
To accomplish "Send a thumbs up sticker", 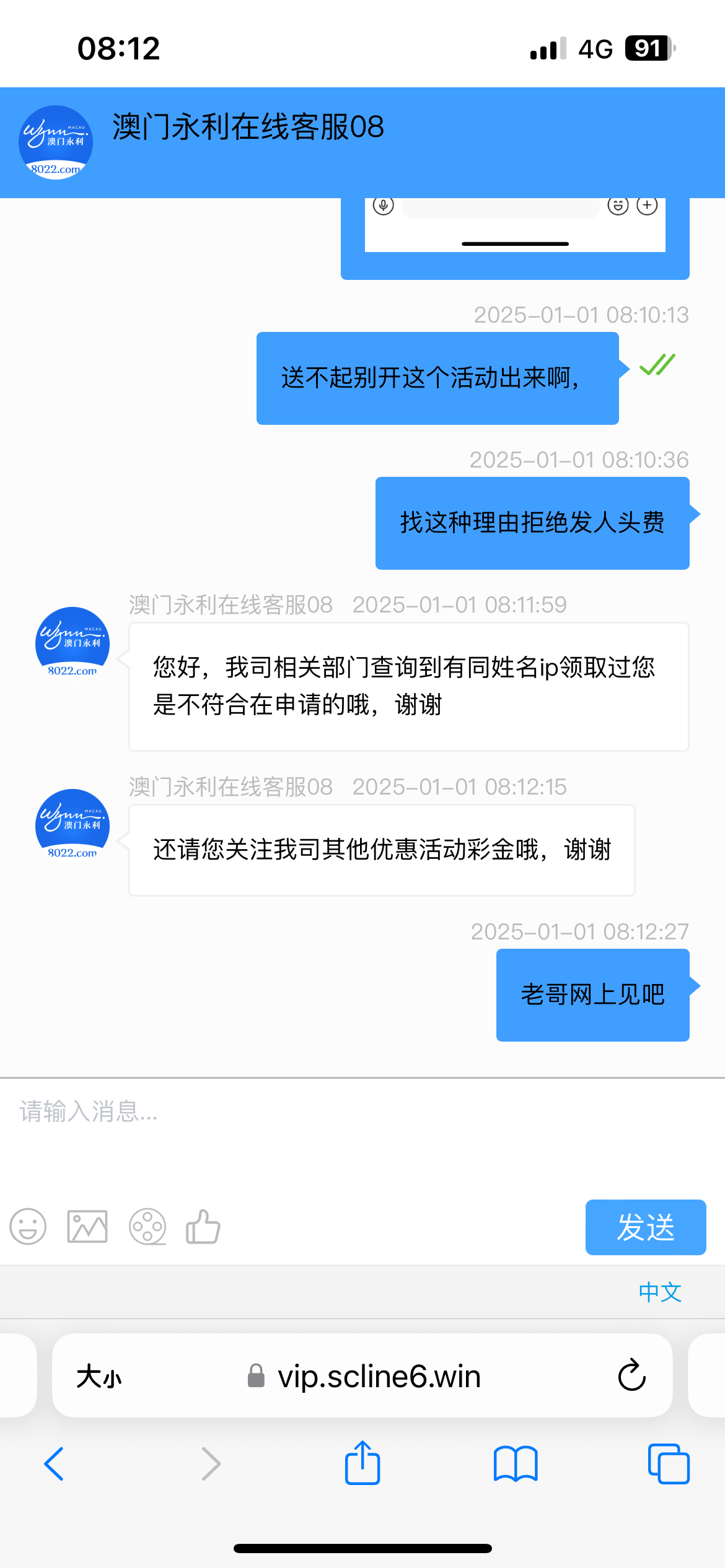I will pos(202,1227).
